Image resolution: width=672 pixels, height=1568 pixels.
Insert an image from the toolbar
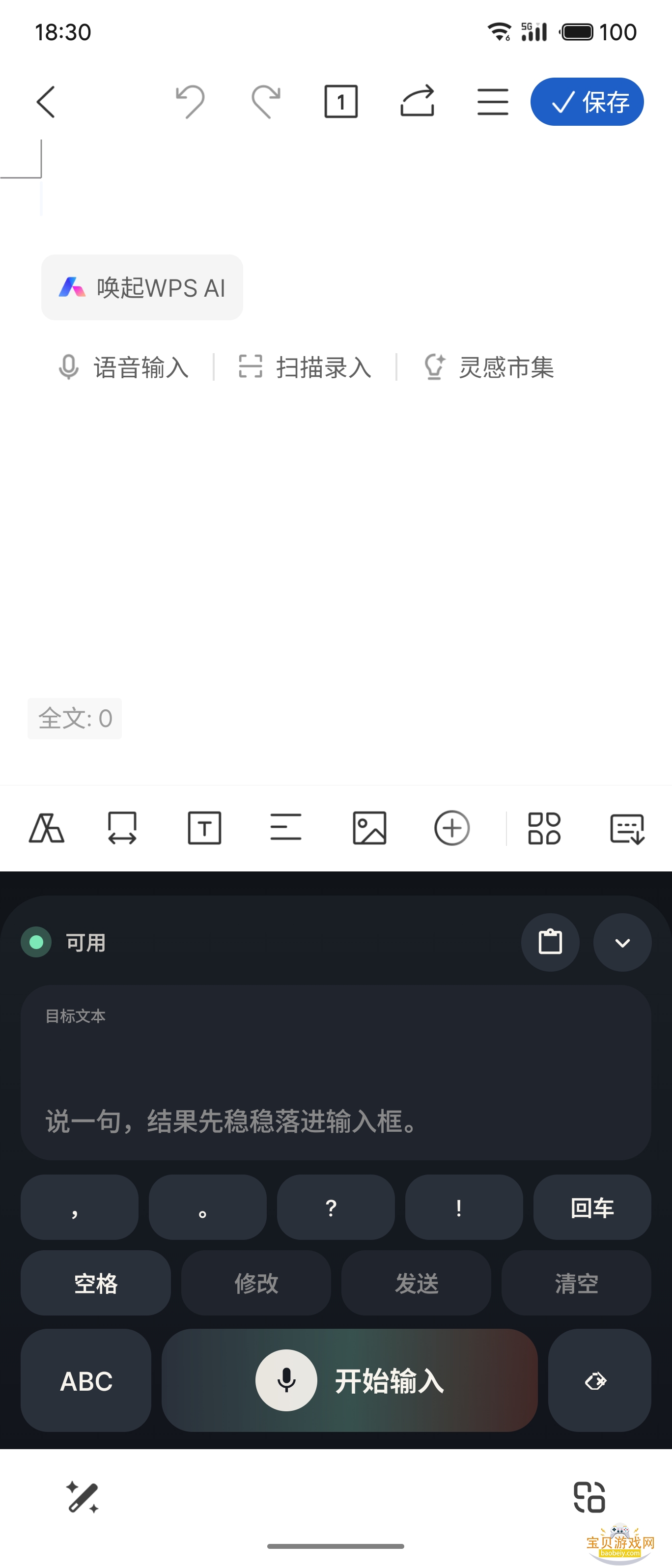coord(369,828)
